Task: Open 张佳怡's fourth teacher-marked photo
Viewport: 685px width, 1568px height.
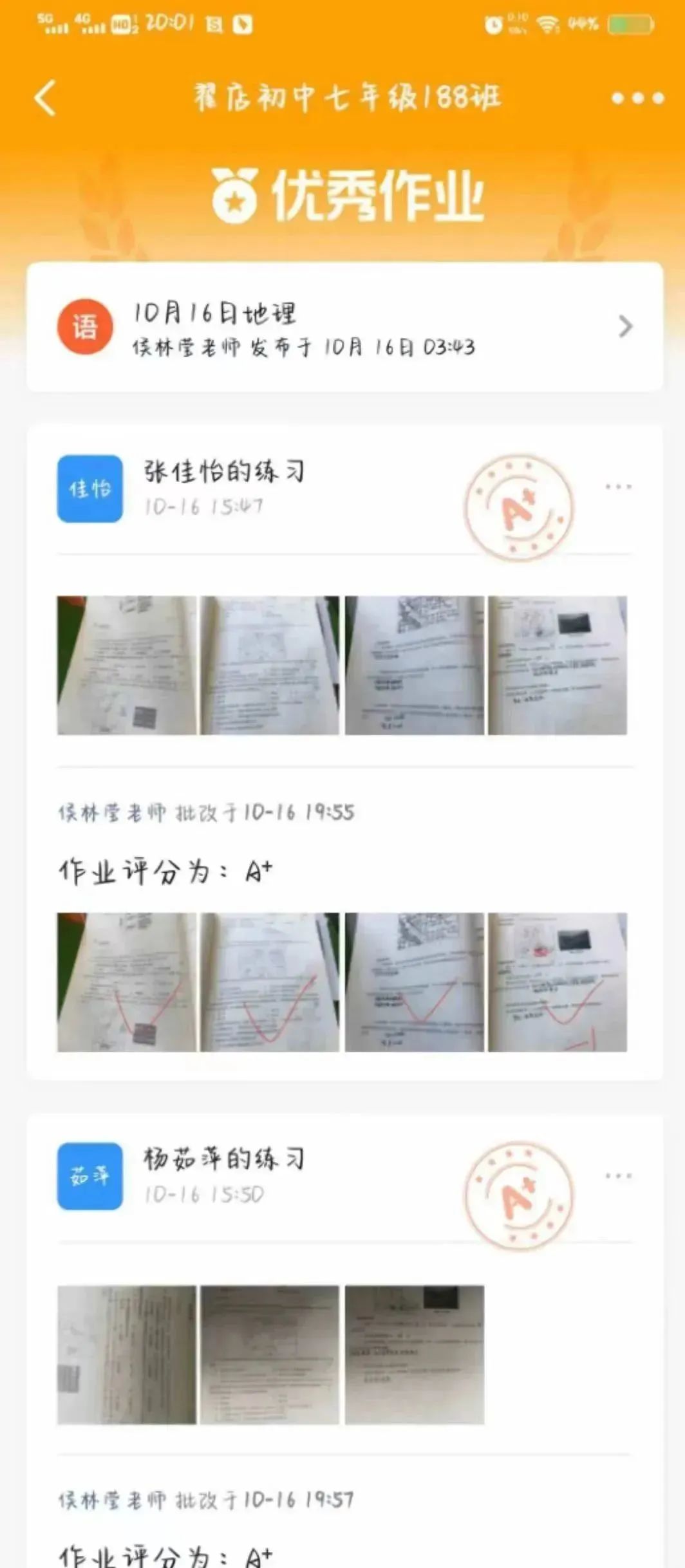Action: (x=558, y=982)
